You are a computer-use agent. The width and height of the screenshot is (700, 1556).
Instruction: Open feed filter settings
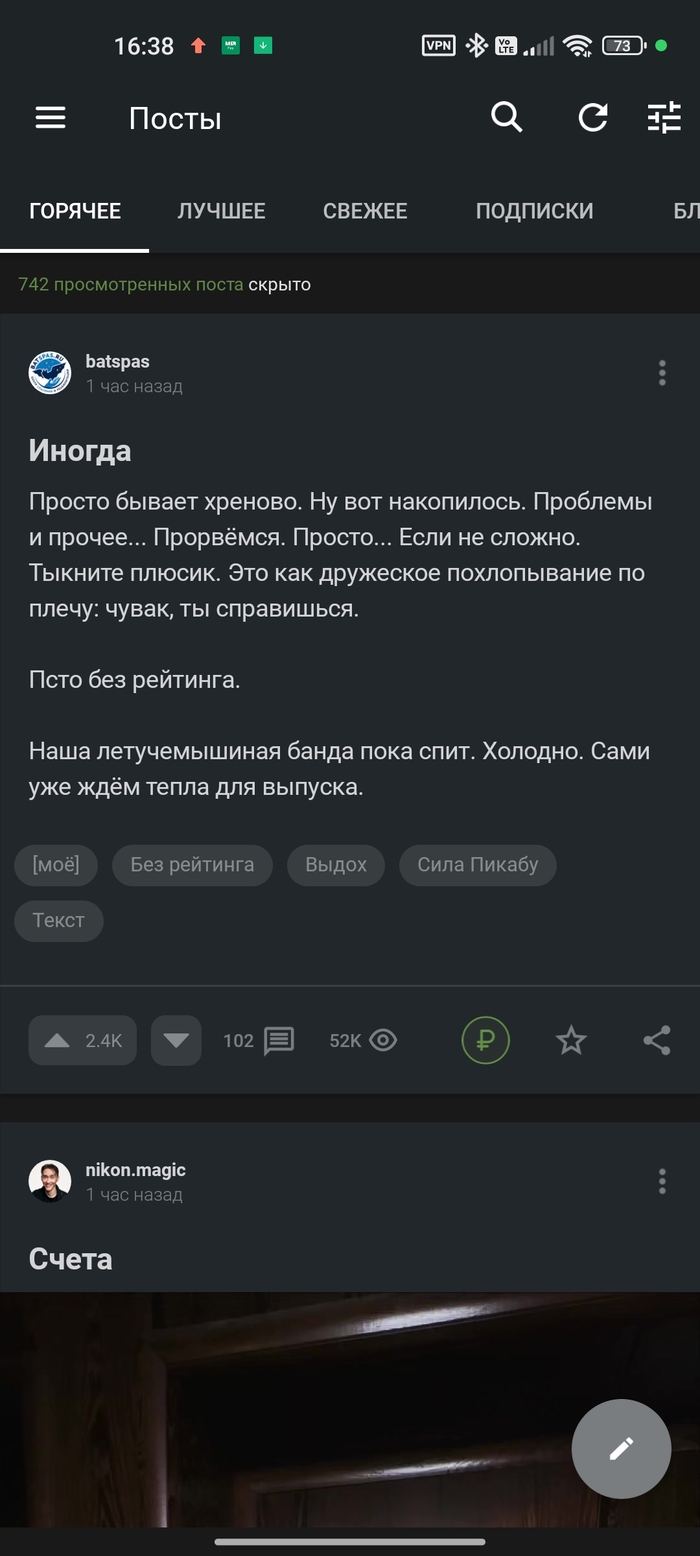click(664, 118)
